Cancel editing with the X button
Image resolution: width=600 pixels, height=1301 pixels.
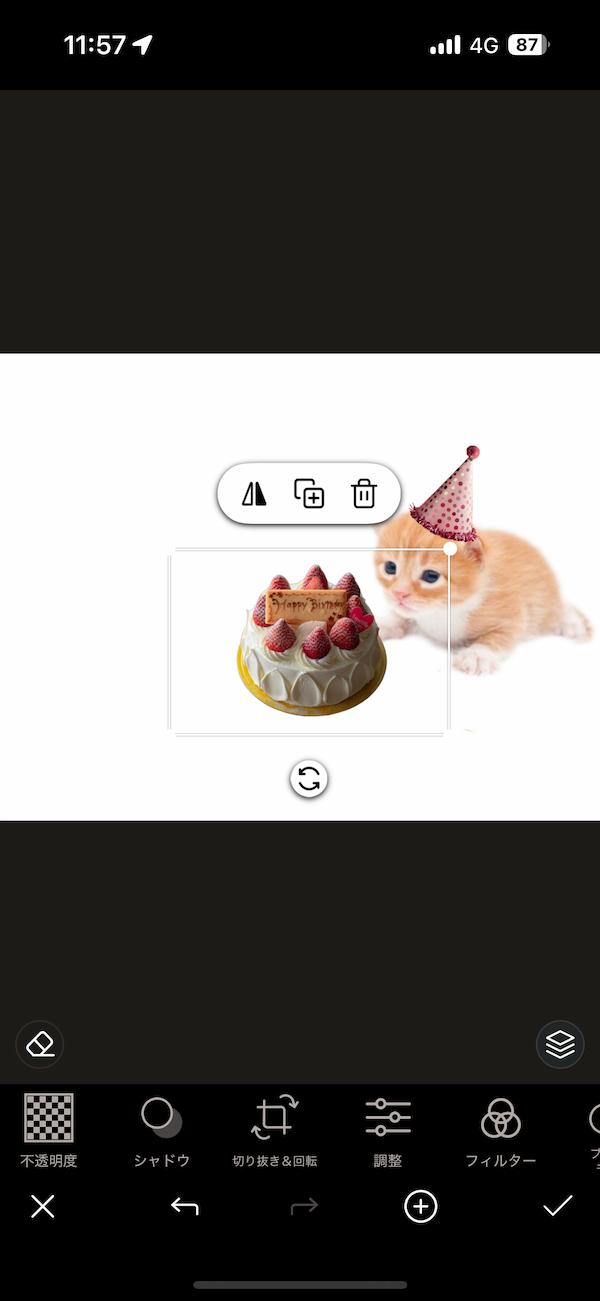[42, 1207]
